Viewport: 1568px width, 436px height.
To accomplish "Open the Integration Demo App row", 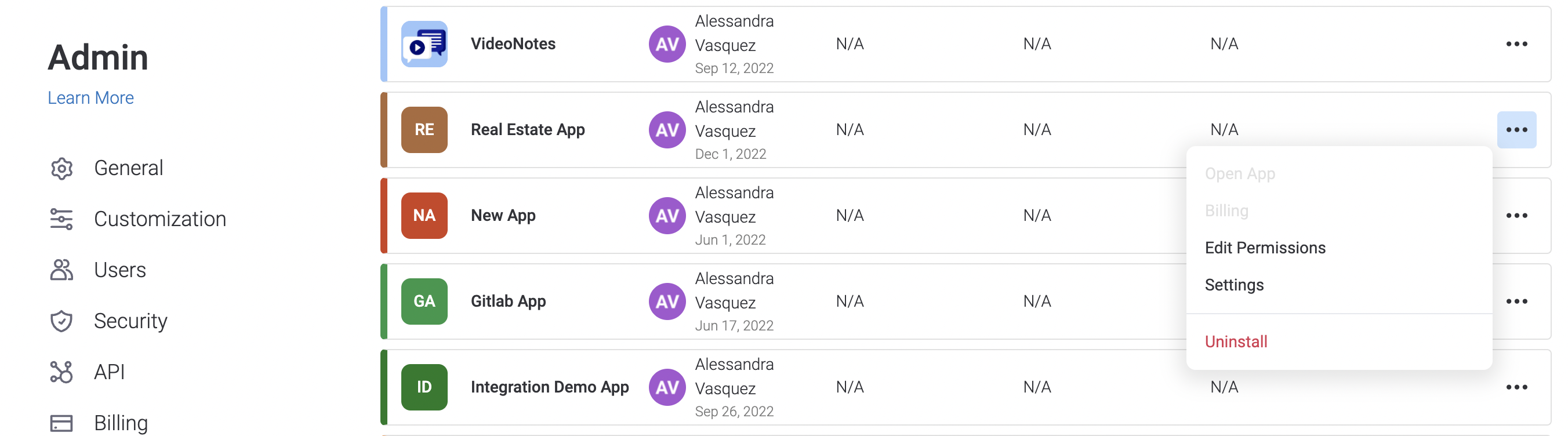I will pos(549,387).
